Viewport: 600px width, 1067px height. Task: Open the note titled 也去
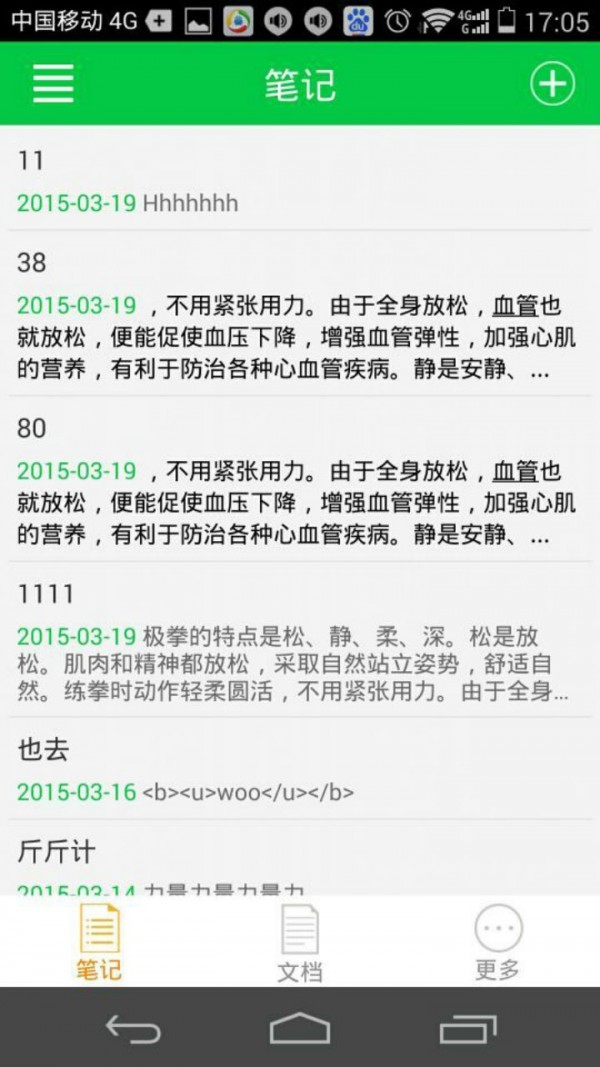pyautogui.click(x=300, y=769)
